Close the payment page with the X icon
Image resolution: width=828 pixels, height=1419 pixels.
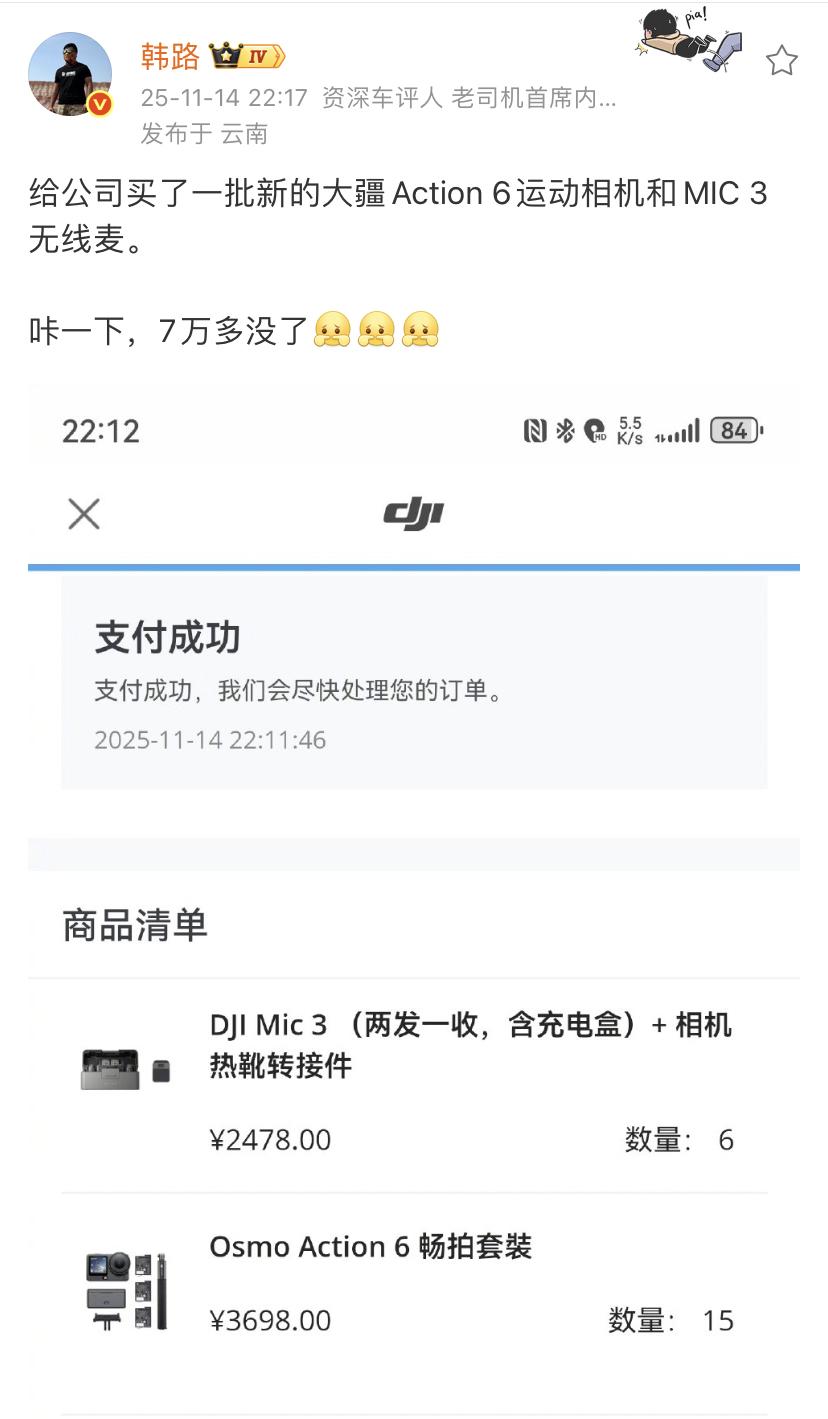tap(84, 513)
